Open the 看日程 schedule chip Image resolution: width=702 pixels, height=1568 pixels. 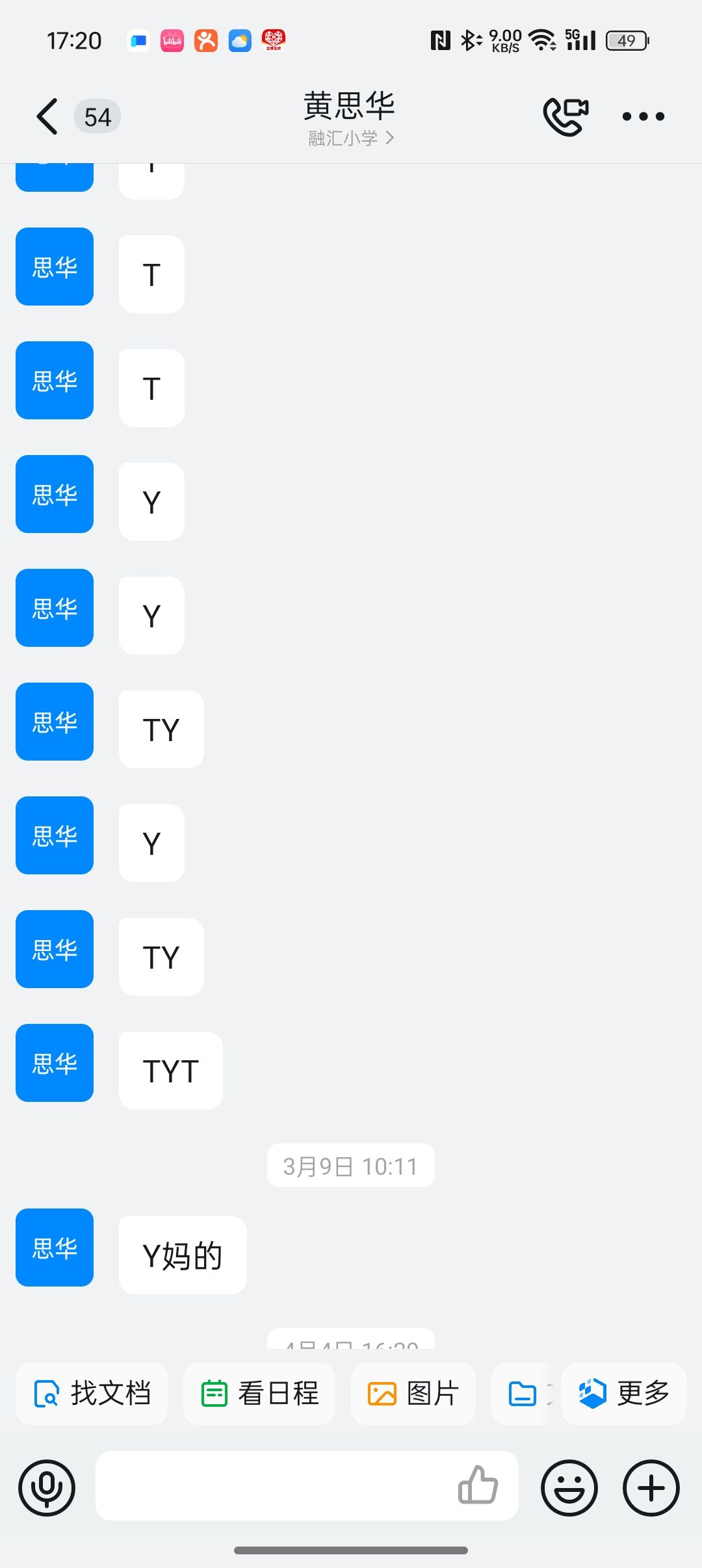point(259,1394)
